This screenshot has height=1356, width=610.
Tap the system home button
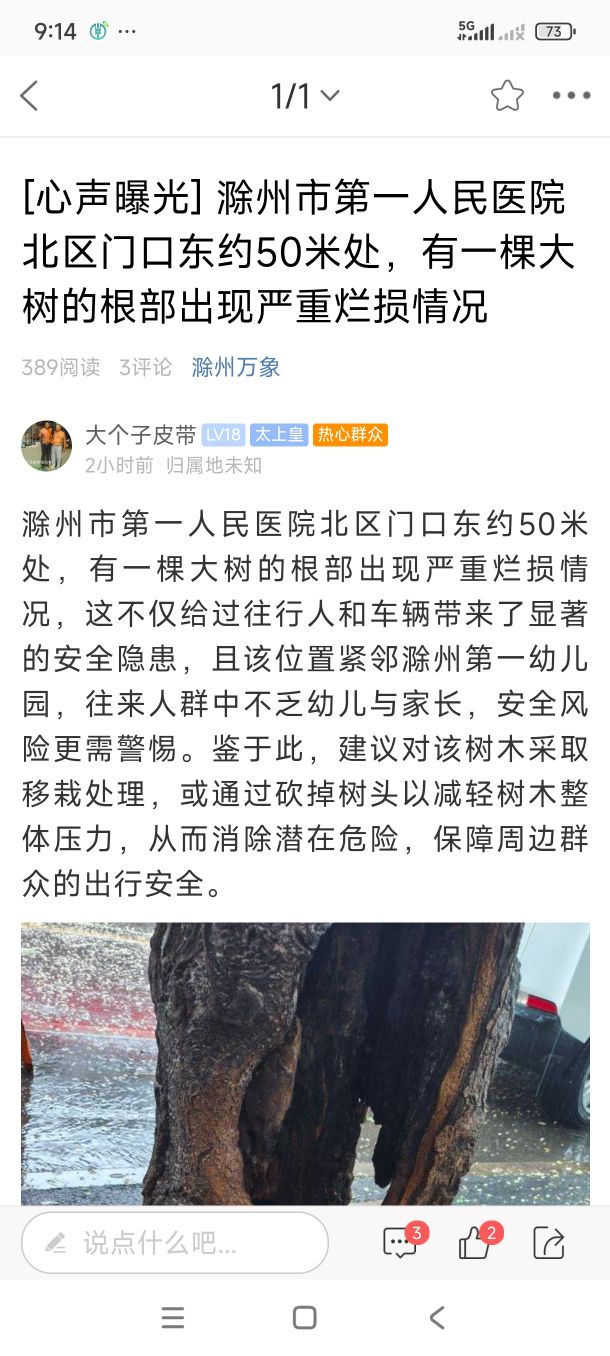305,1317
